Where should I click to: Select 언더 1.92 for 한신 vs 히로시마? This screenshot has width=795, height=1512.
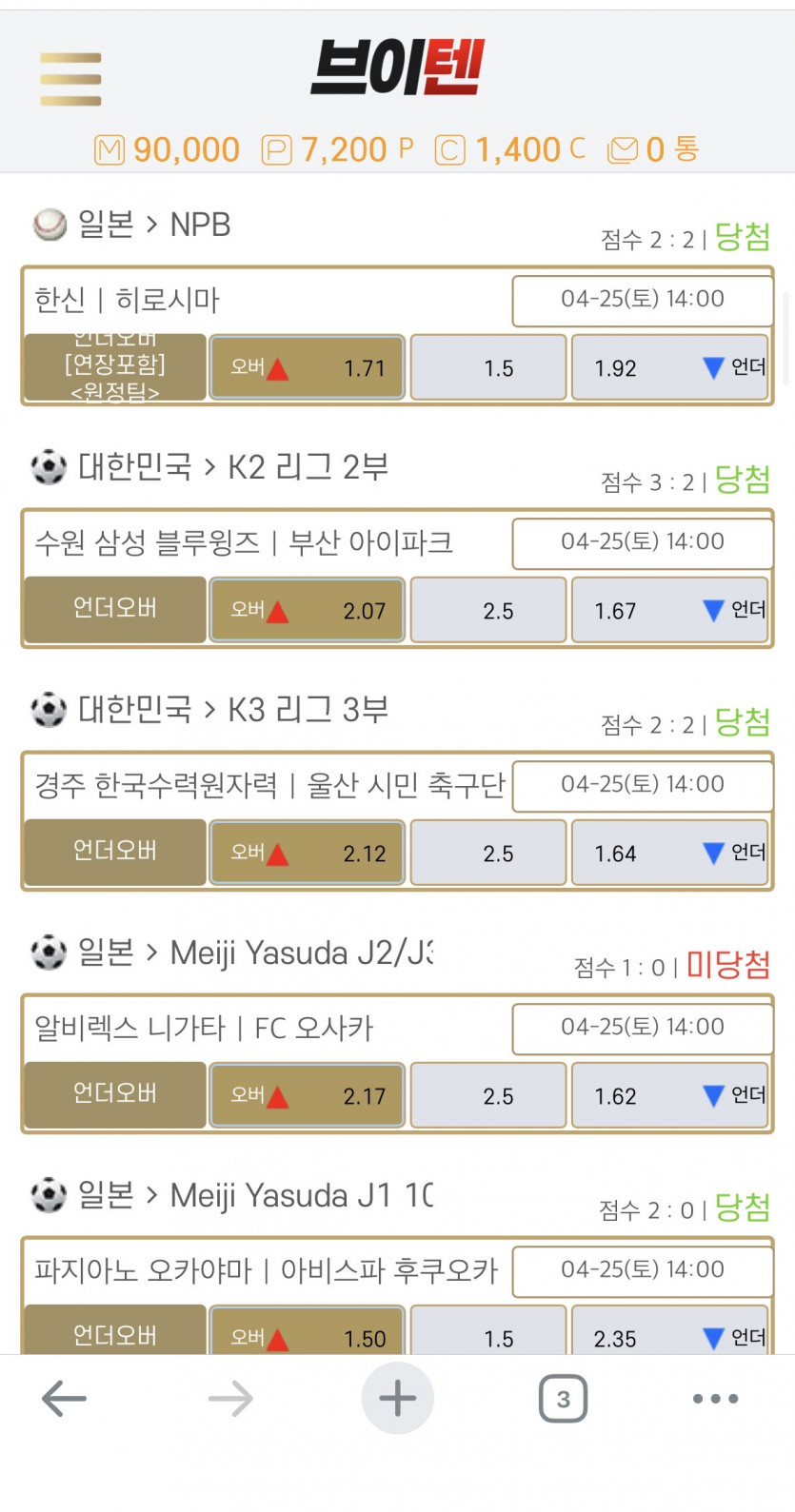(669, 367)
